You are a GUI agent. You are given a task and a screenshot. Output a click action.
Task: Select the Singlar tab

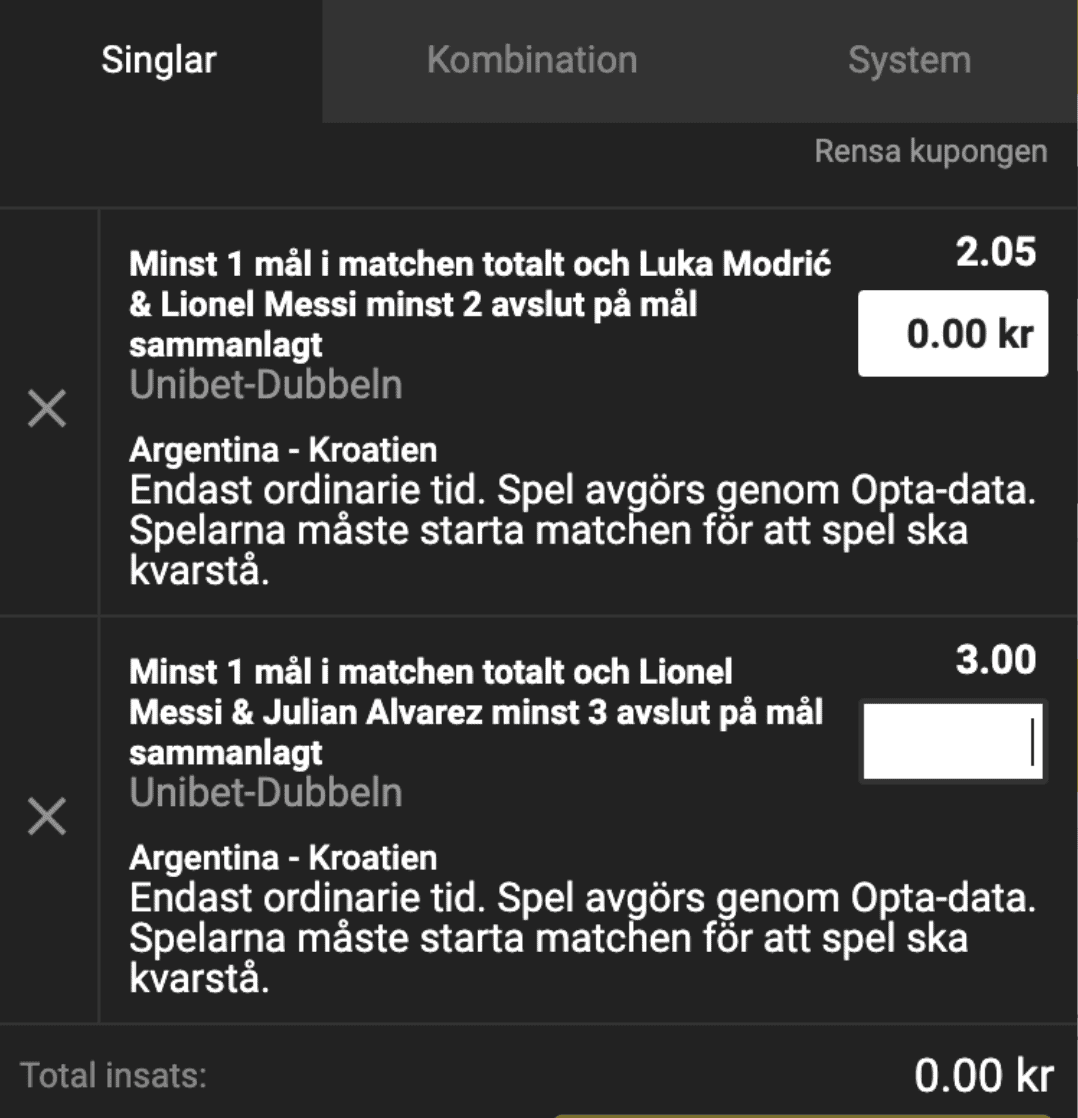pyautogui.click(x=158, y=60)
